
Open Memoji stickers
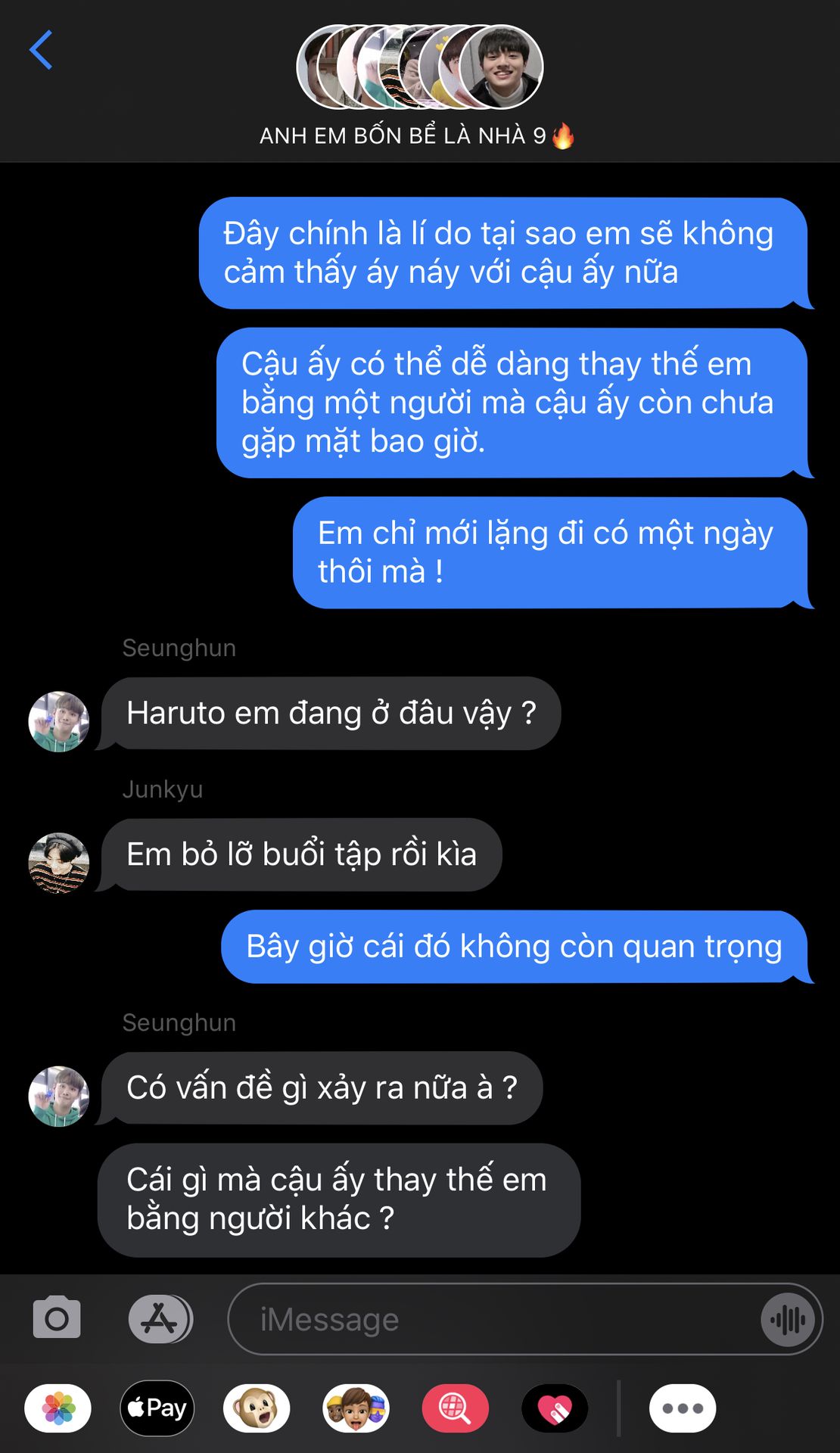[x=356, y=1408]
